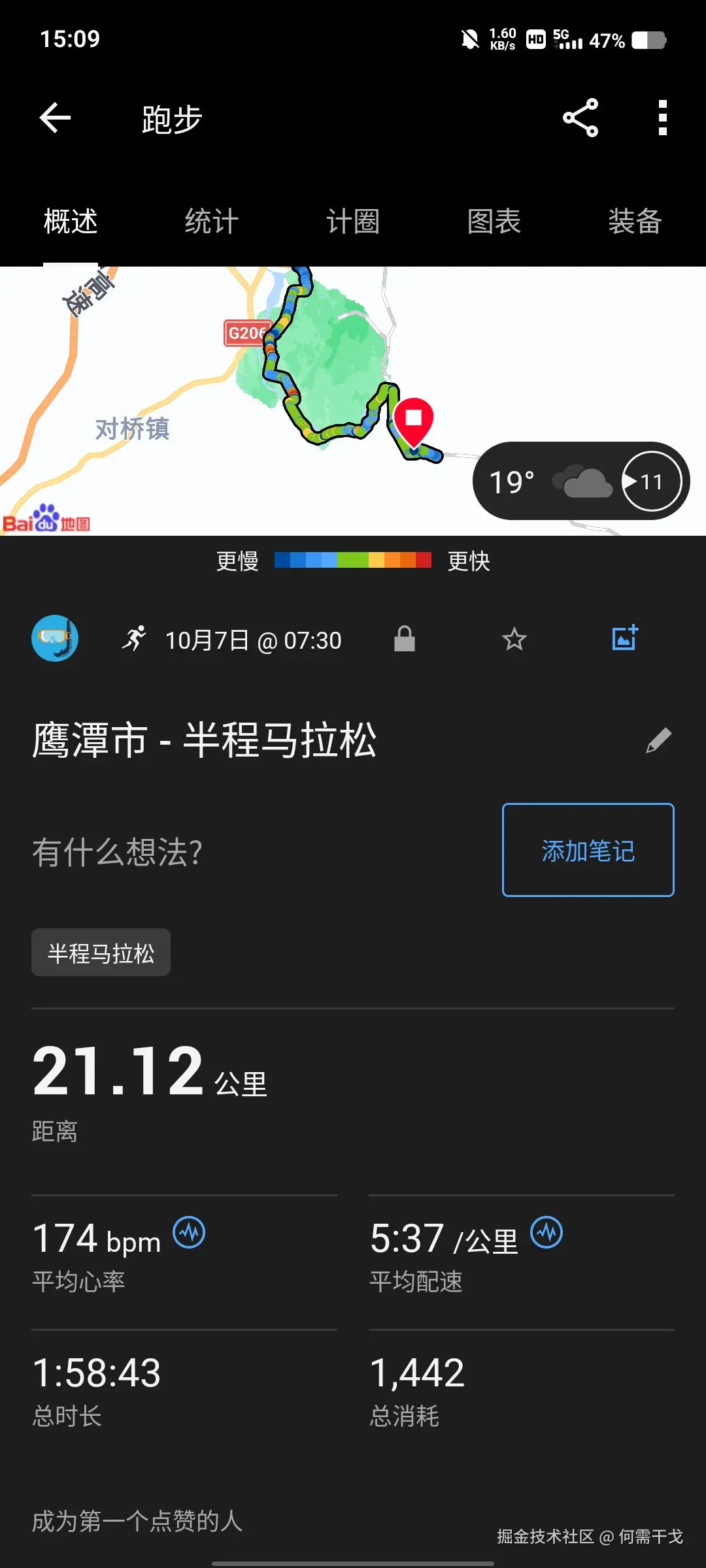Tap the pace source icon beside 5:37
The width and height of the screenshot is (706, 1568).
point(546,1232)
